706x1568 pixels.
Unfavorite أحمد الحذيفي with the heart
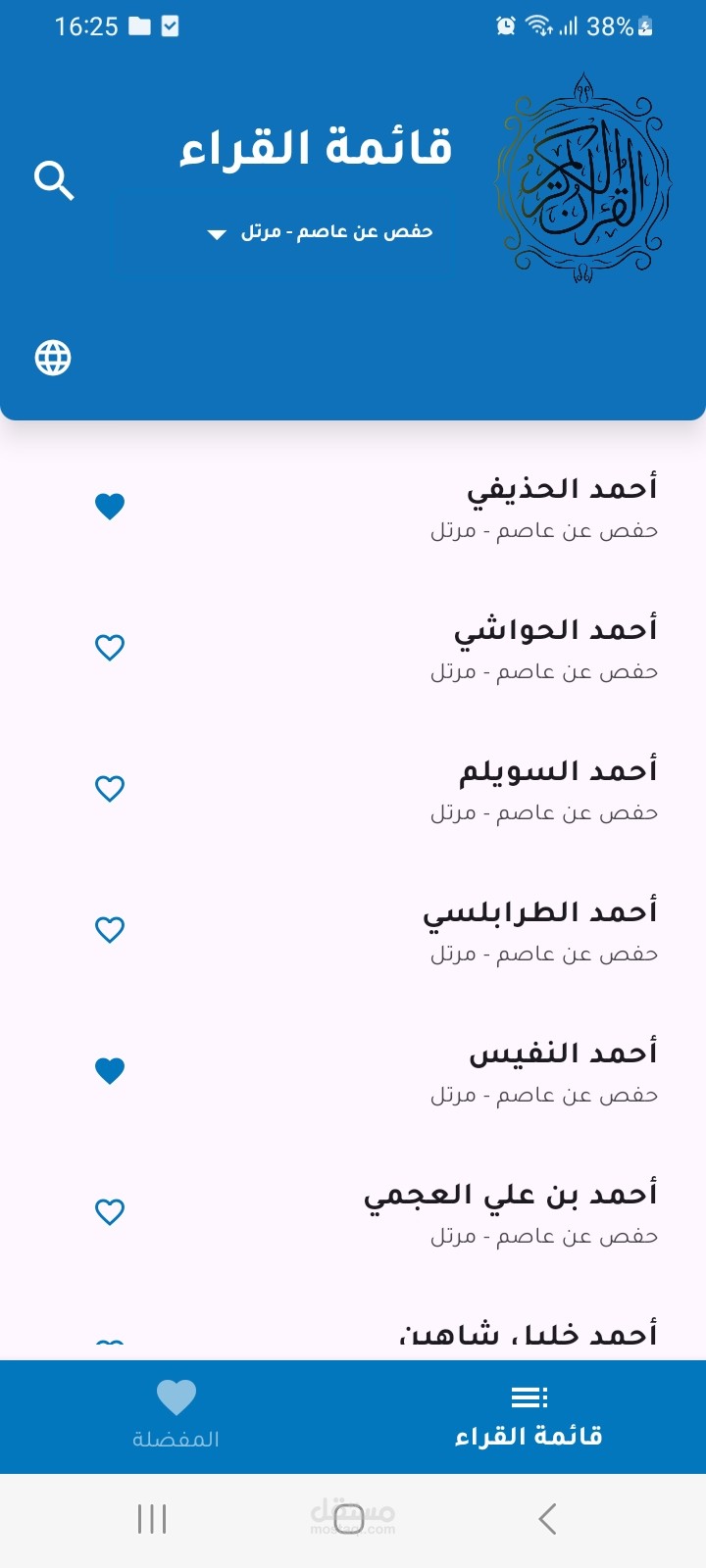point(110,506)
